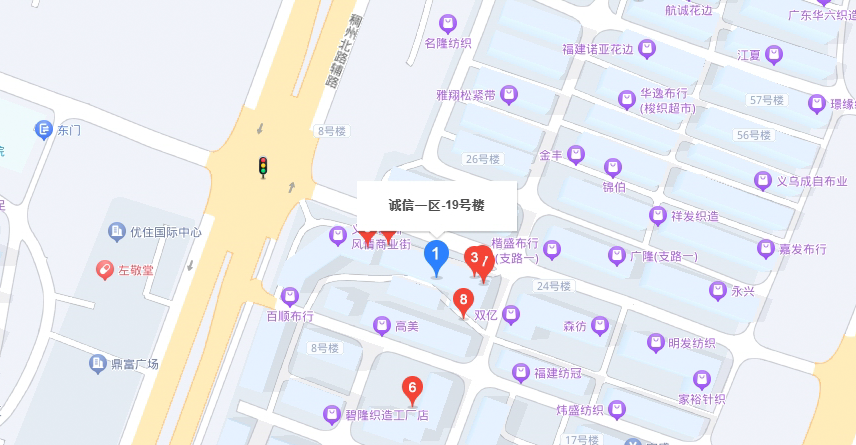Select the 优住国际中心 place on map
The width and height of the screenshot is (856, 445).
pyautogui.click(x=155, y=232)
